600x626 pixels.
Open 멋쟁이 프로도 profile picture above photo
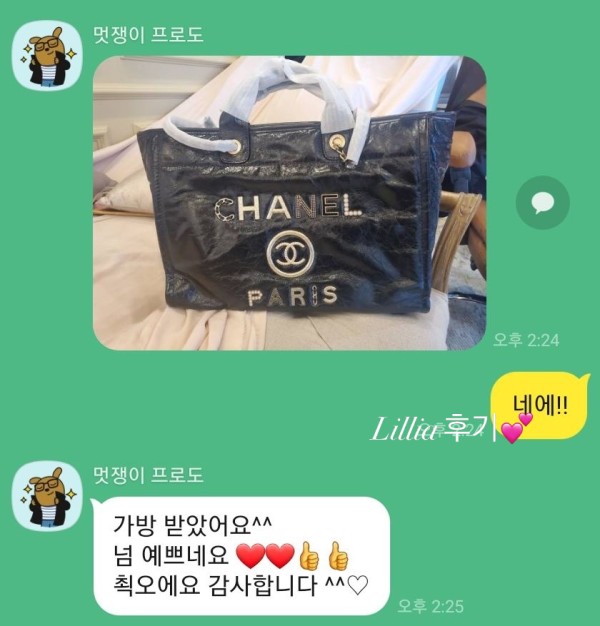47,54
